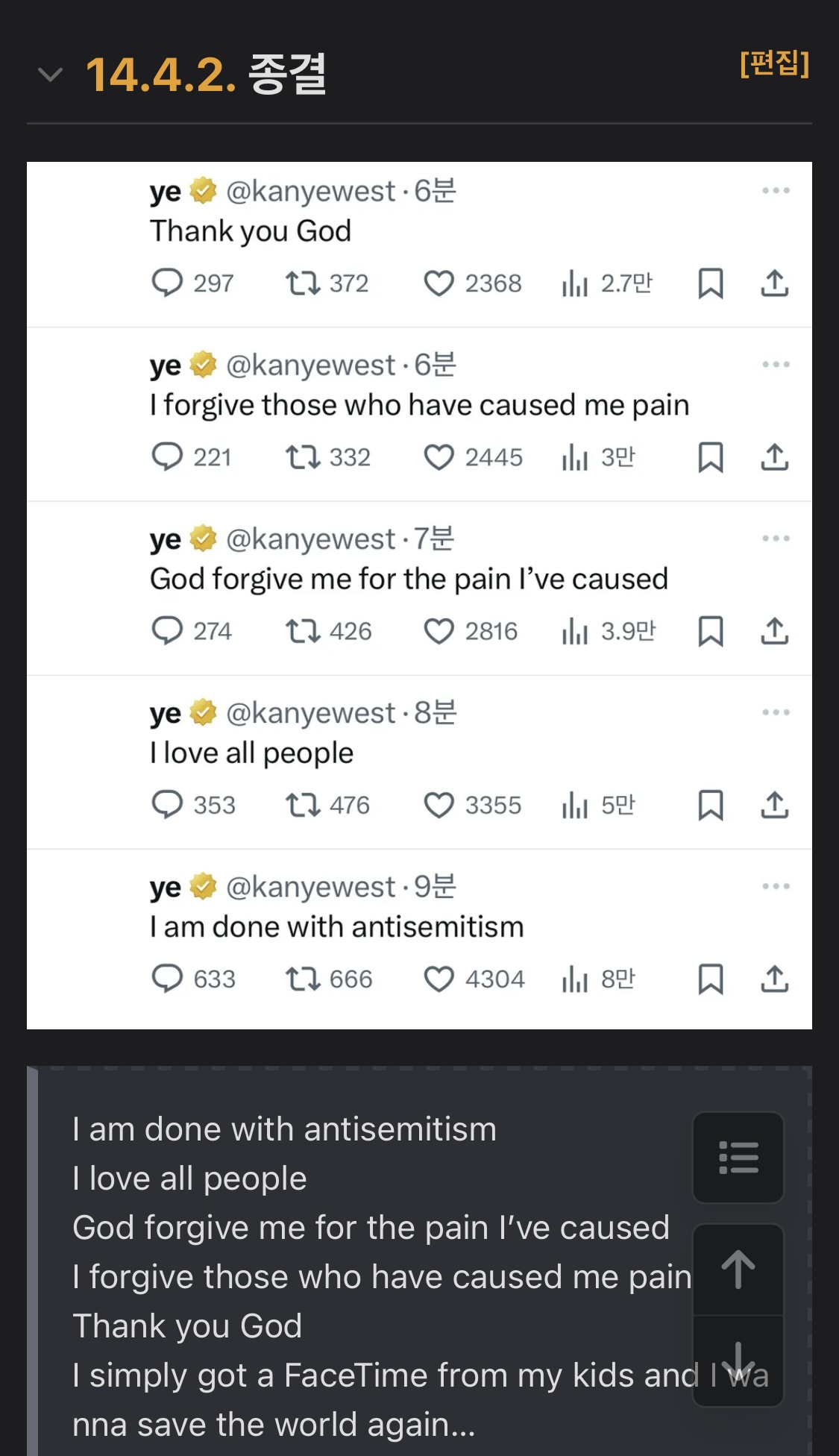The height and width of the screenshot is (1456, 839).
Task: Collapse the 14.4.2. 종결 section chevron
Action: (50, 75)
